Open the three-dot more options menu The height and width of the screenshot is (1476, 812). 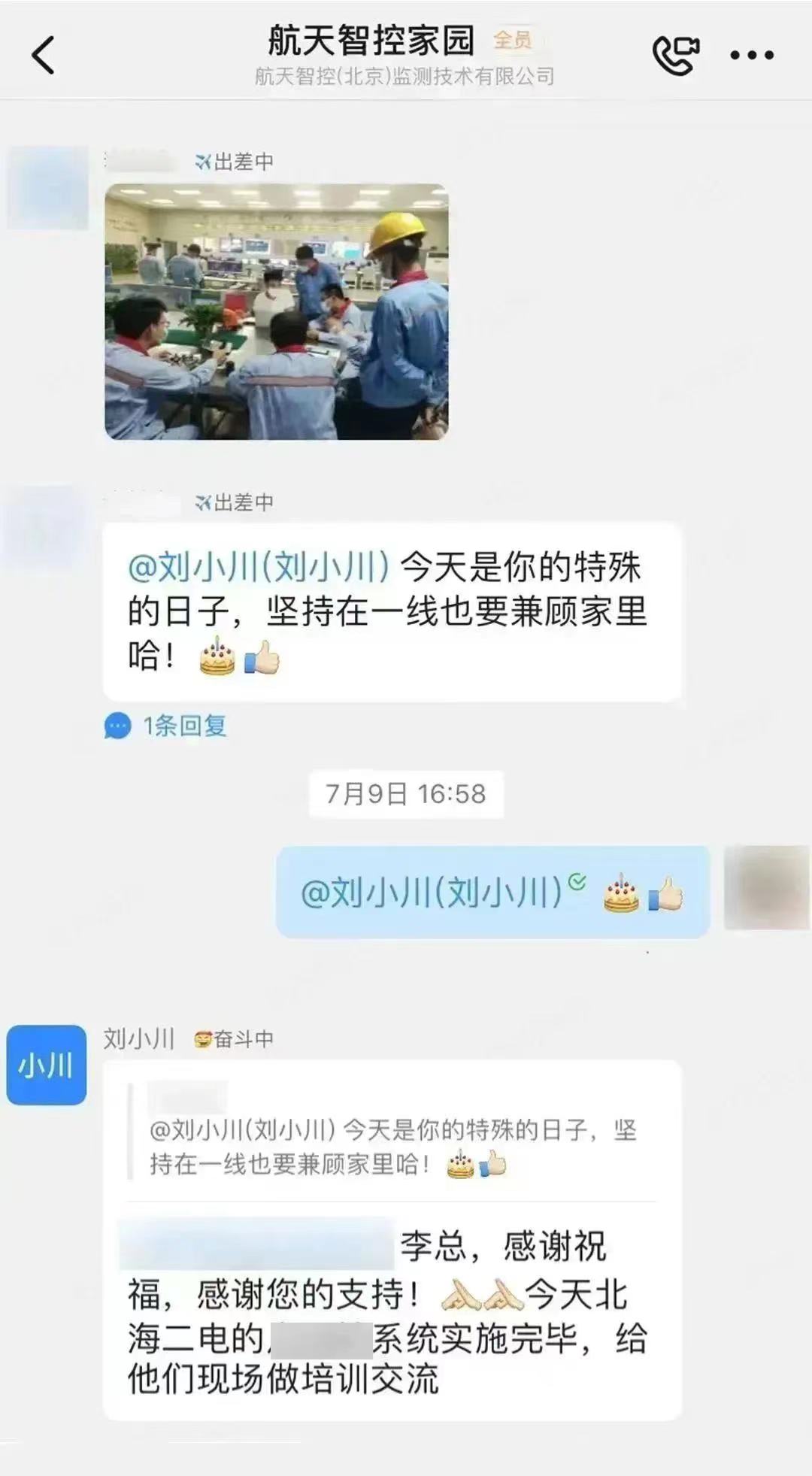tap(752, 55)
